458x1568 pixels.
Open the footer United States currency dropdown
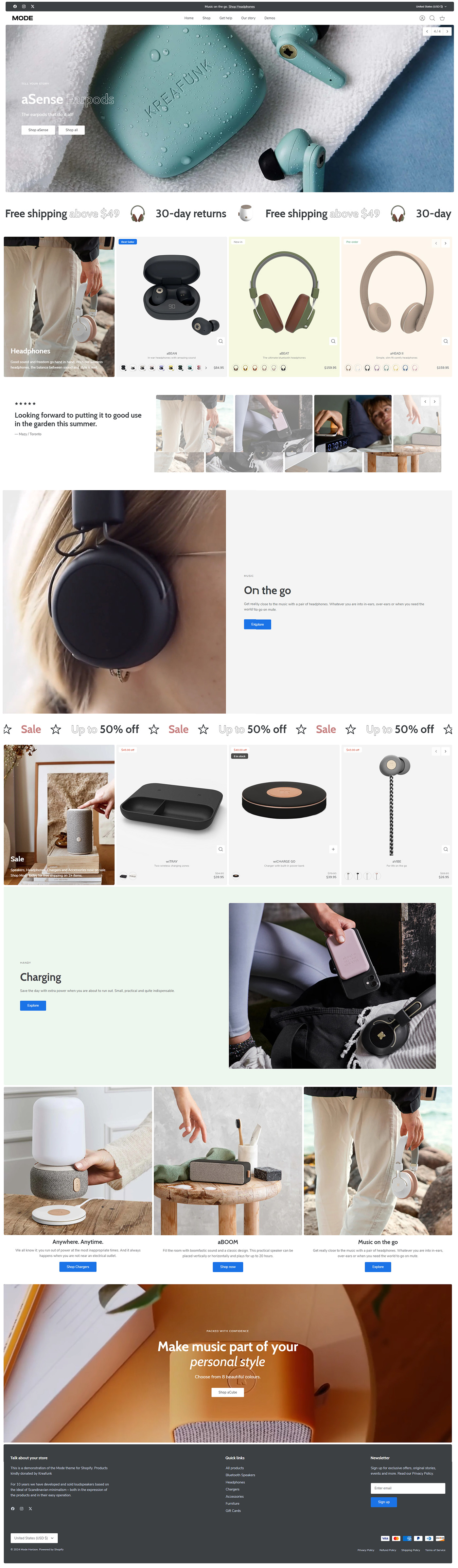tap(34, 1538)
